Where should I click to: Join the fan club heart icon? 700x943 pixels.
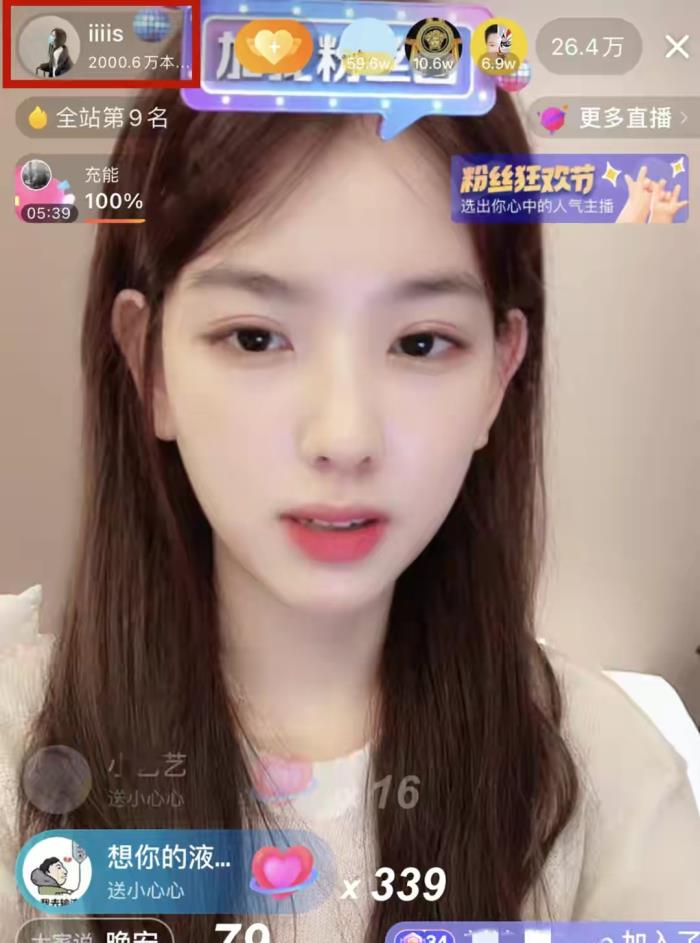tap(274, 46)
